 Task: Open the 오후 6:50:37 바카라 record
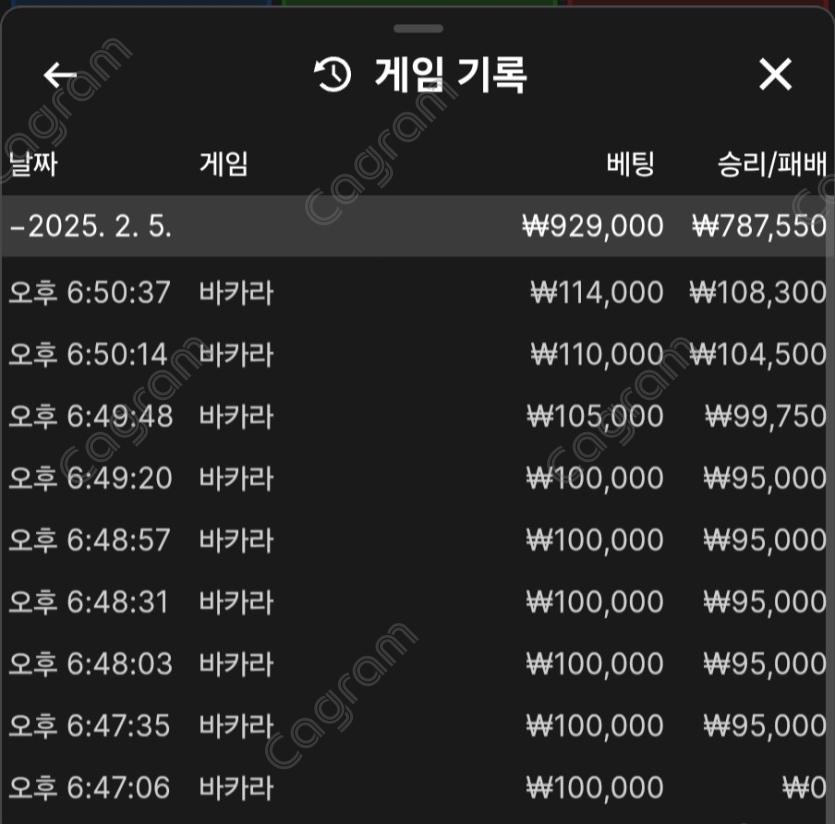[417, 293]
